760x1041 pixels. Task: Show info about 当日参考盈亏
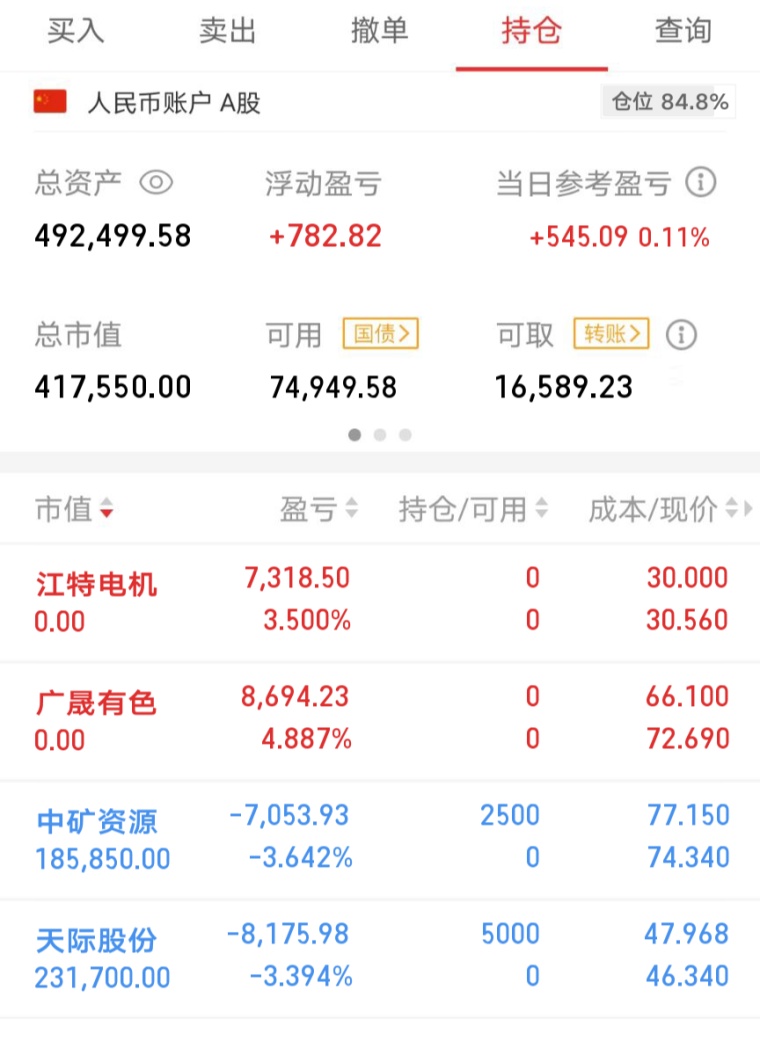[x=701, y=183]
